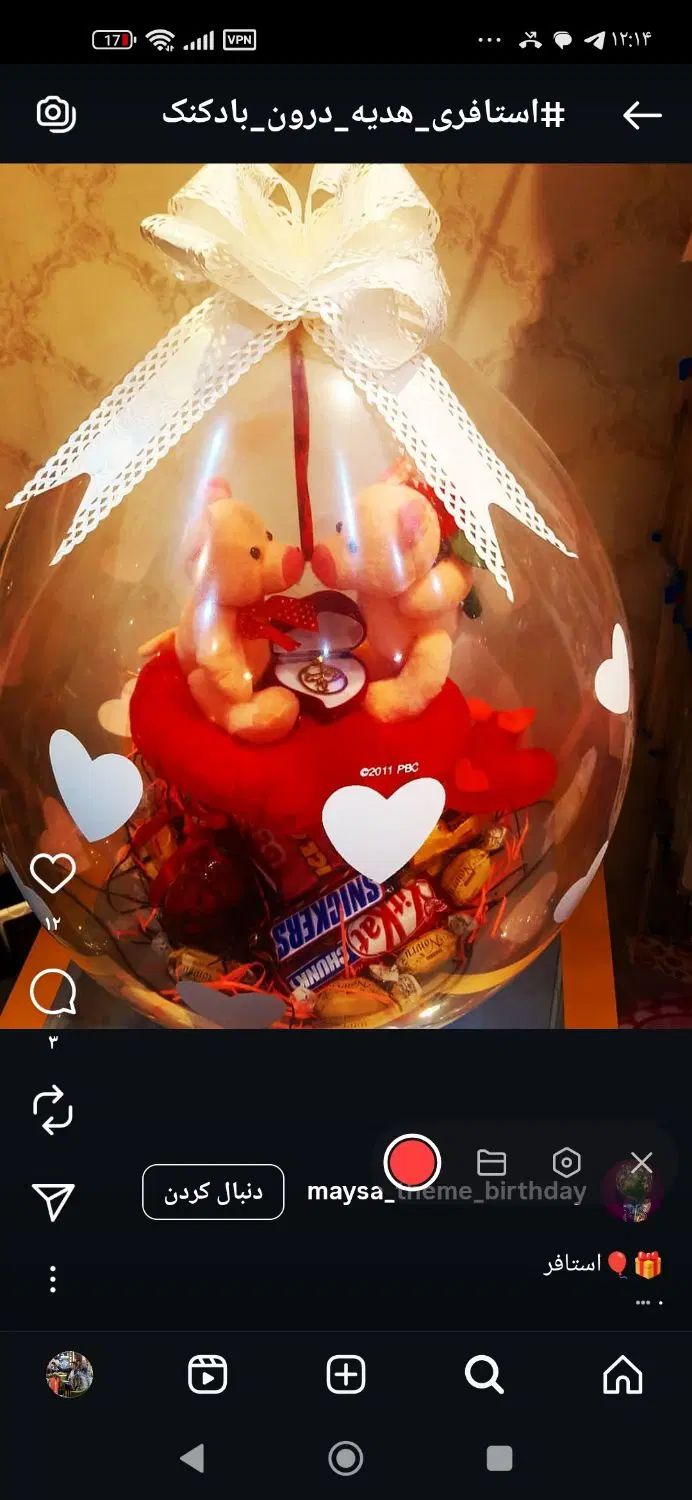692x1500 pixels.
Task: Close the screen recorder floating bar
Action: pos(642,1162)
